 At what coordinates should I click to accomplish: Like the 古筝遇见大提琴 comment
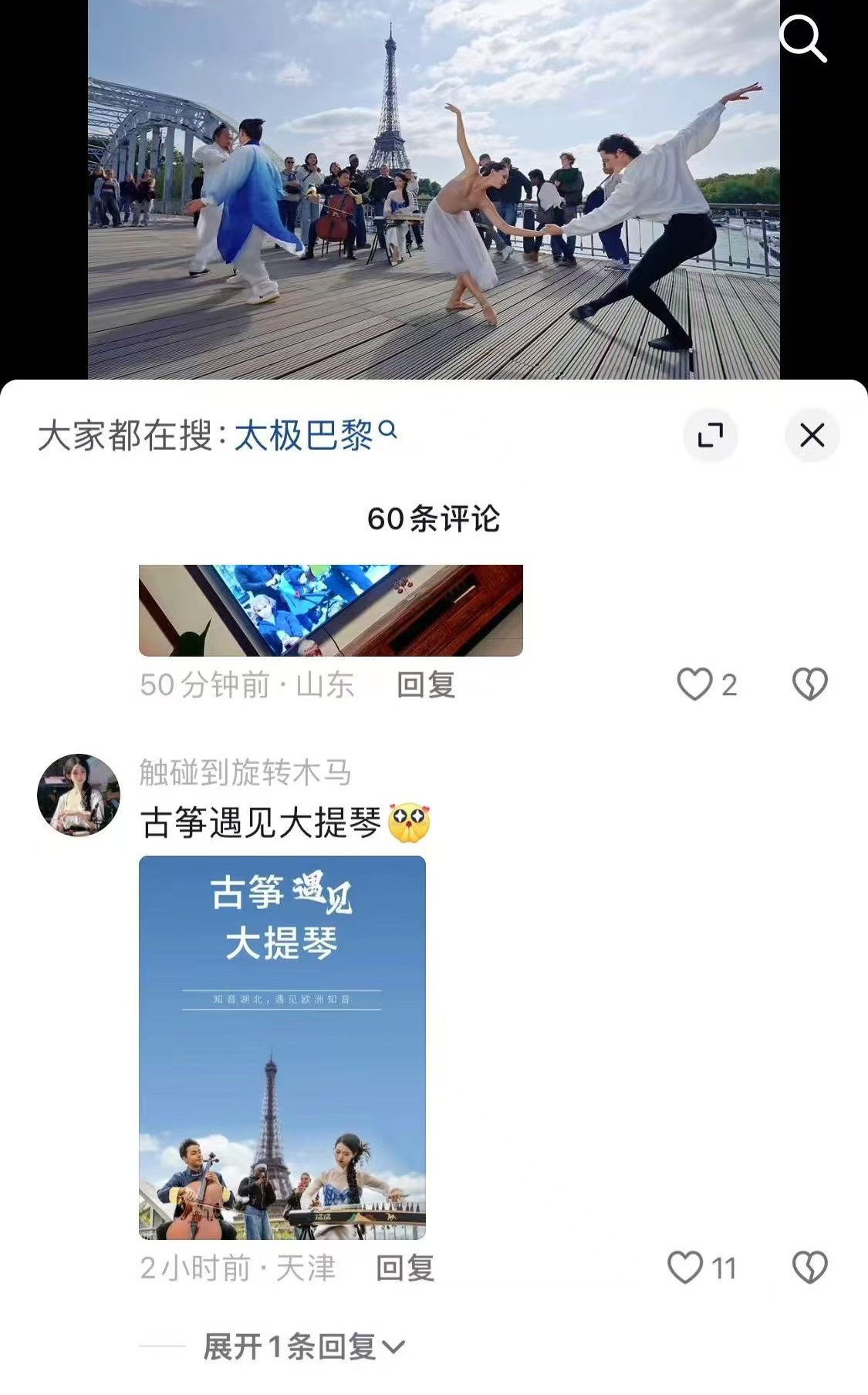point(686,1268)
